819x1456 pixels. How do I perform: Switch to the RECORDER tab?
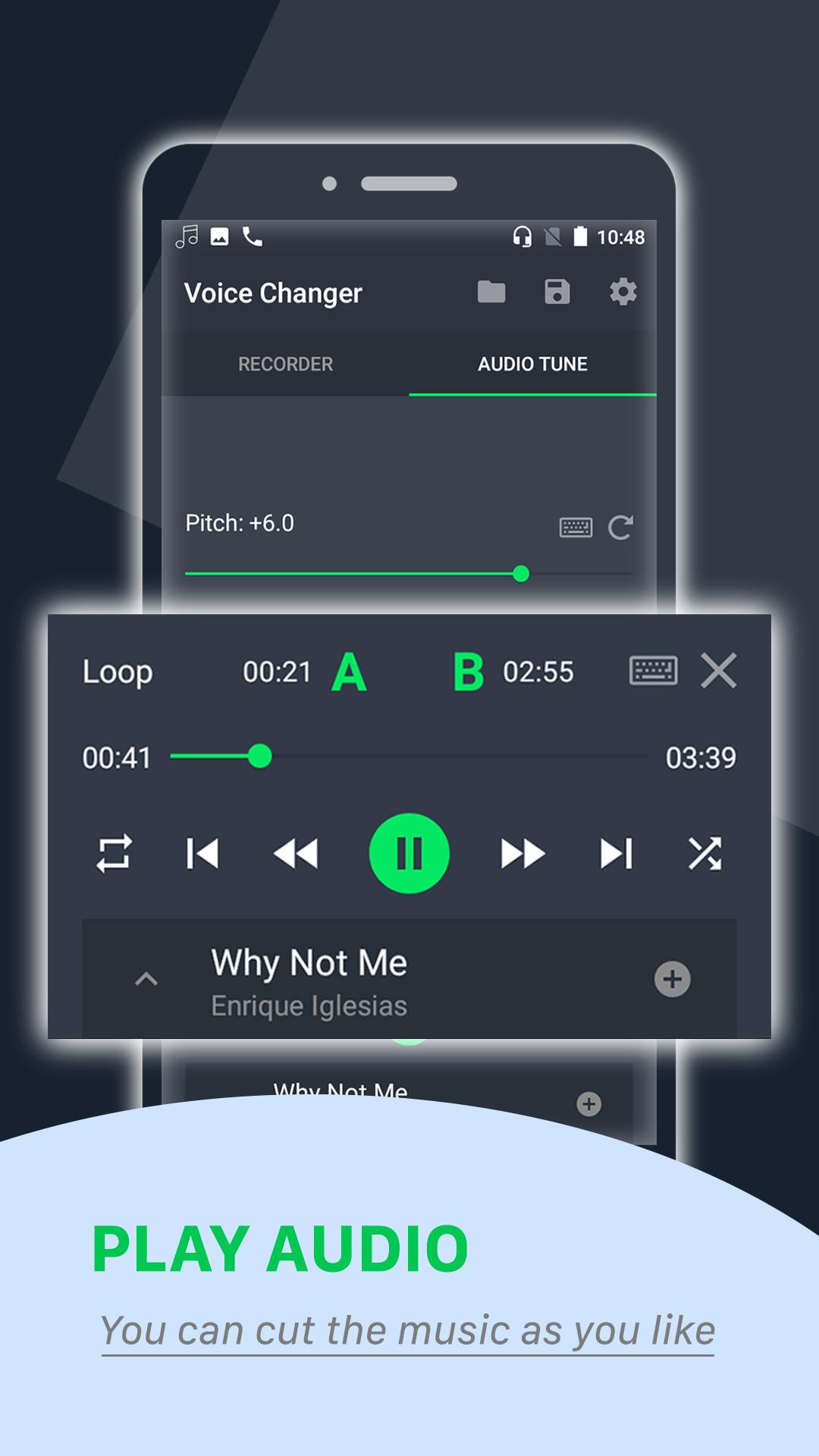285,364
